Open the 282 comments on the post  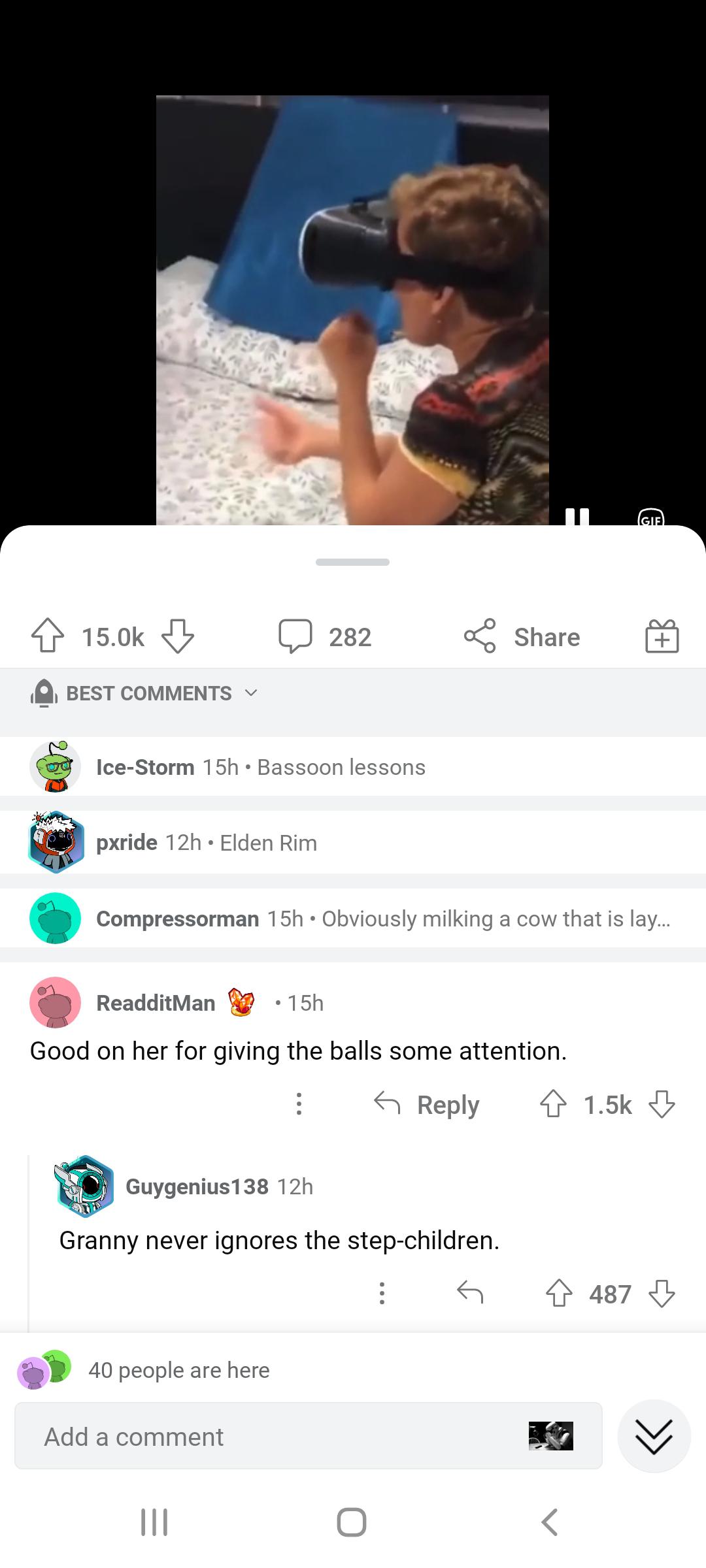tap(325, 636)
